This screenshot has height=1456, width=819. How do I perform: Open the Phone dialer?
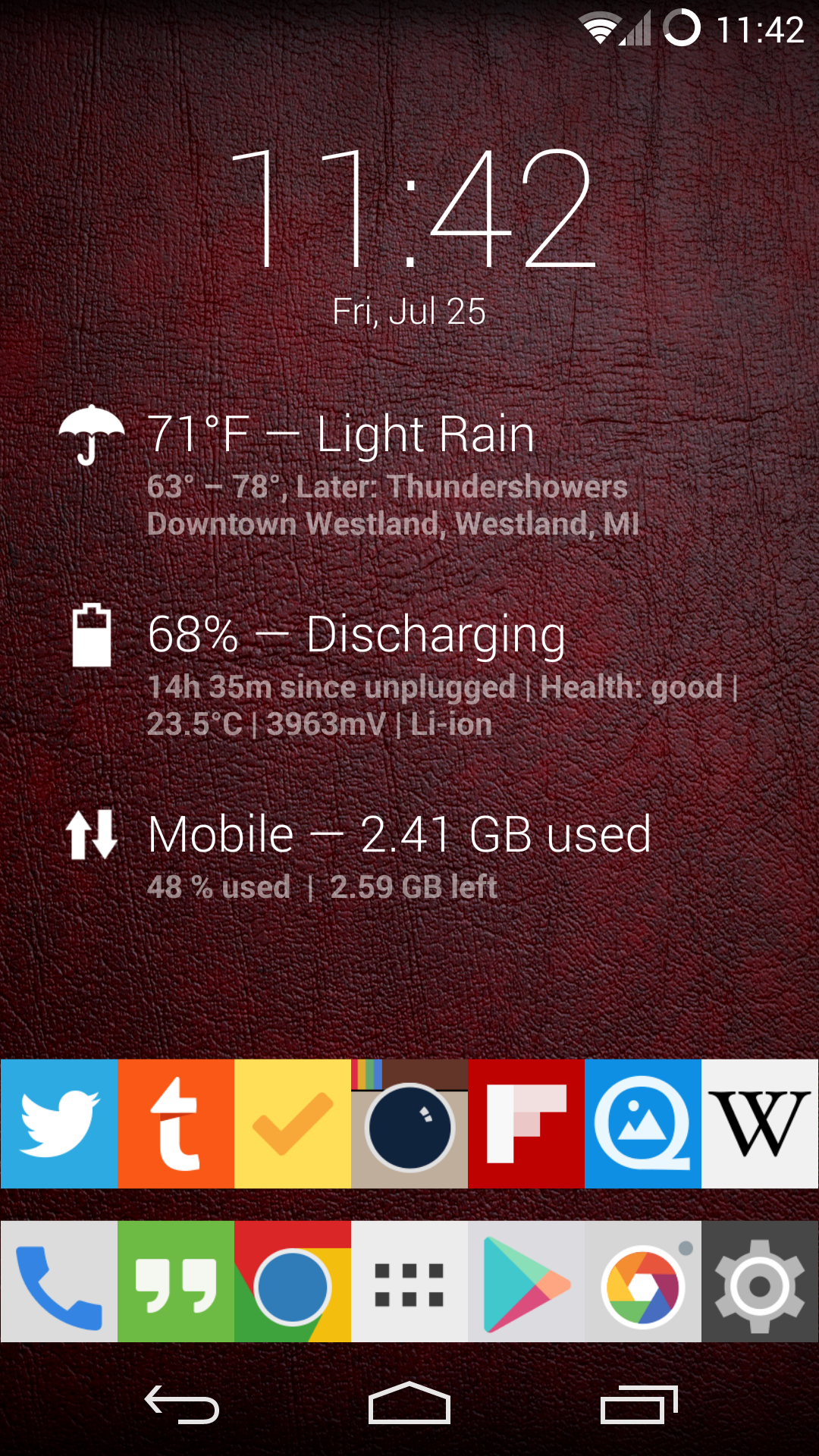coord(59,1282)
